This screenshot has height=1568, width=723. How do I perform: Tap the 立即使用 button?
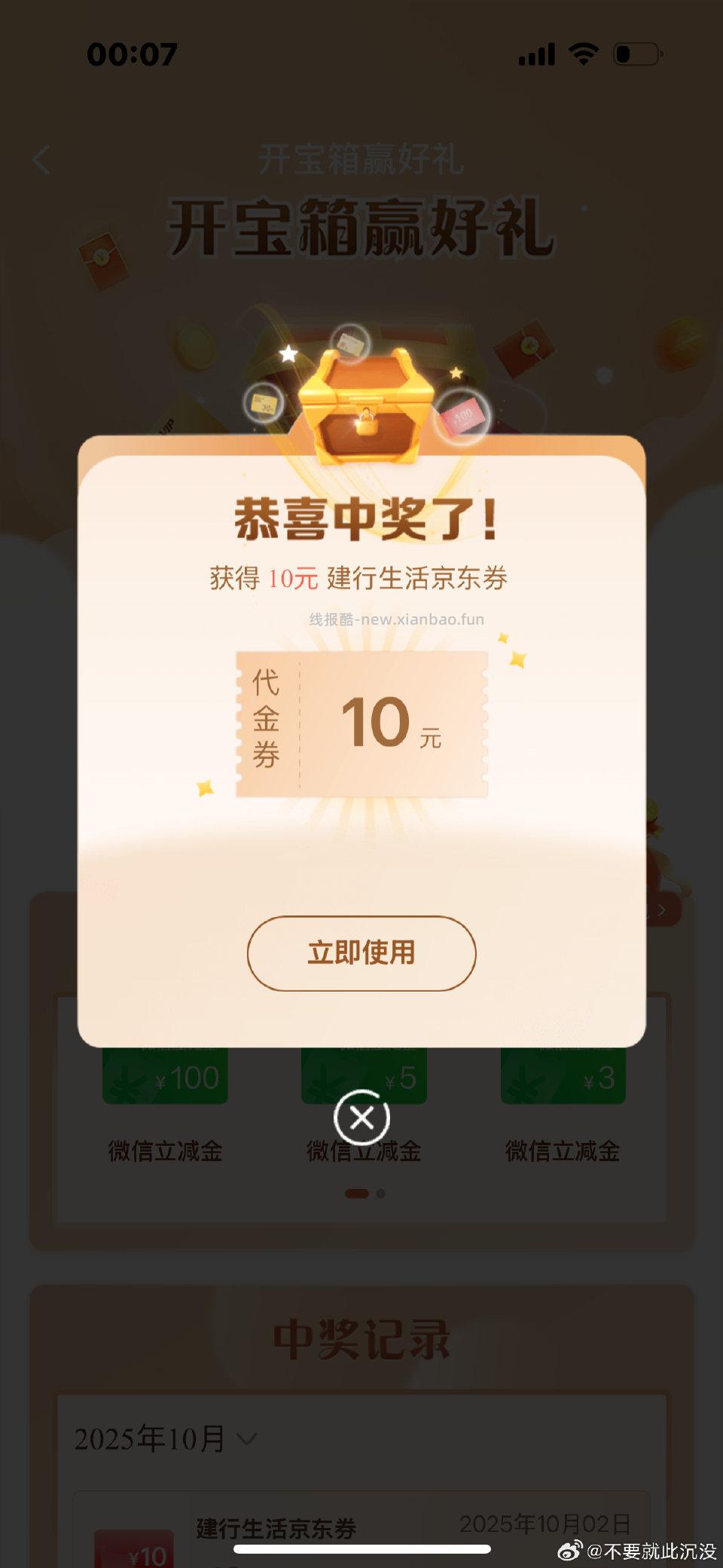pyautogui.click(x=361, y=953)
